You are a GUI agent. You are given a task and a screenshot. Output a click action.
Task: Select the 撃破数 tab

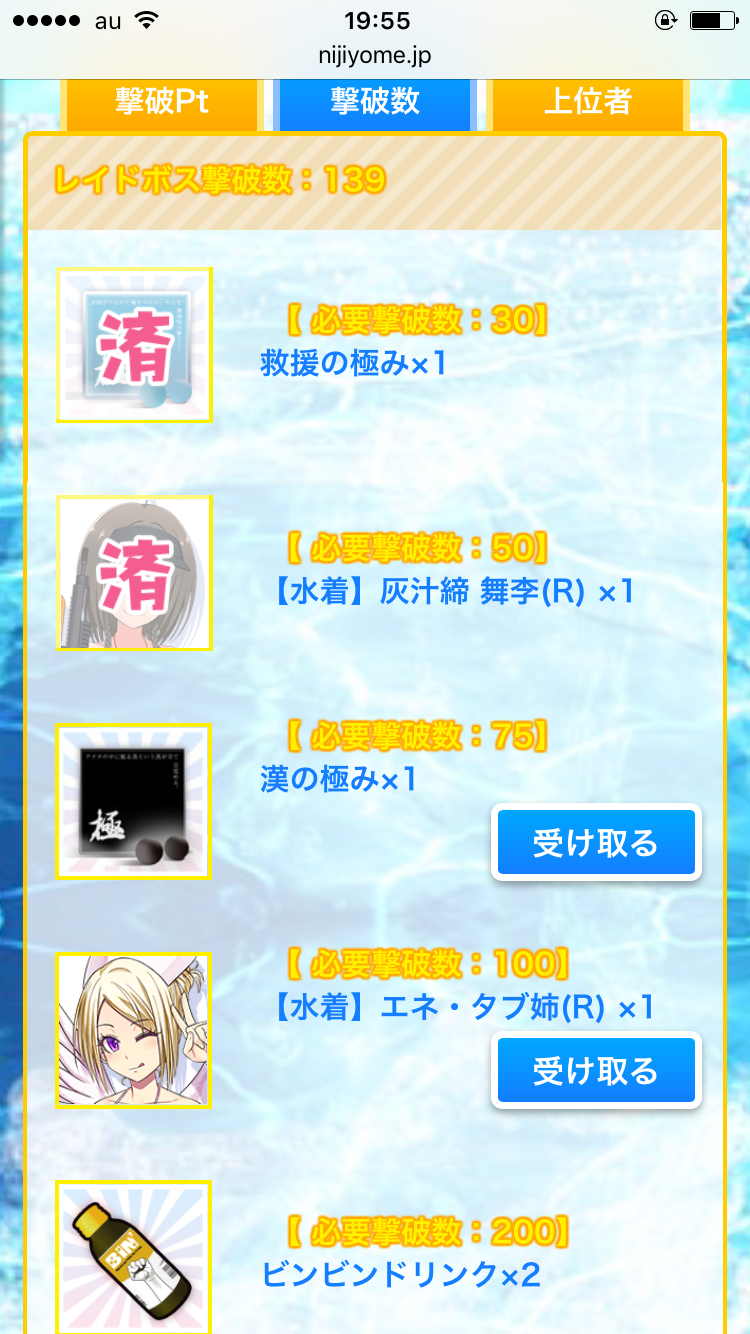pos(375,103)
